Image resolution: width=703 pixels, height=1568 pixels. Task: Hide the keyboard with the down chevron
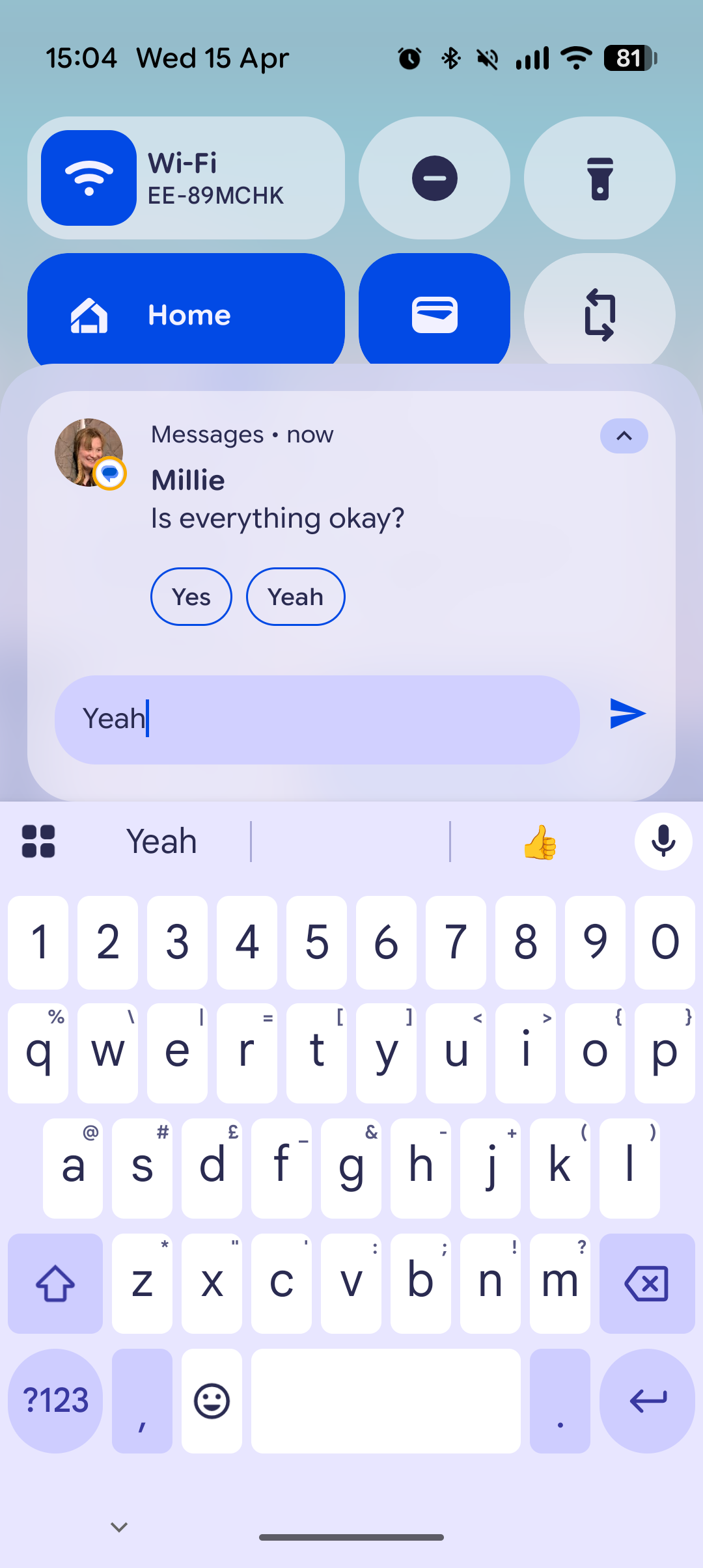(119, 1527)
